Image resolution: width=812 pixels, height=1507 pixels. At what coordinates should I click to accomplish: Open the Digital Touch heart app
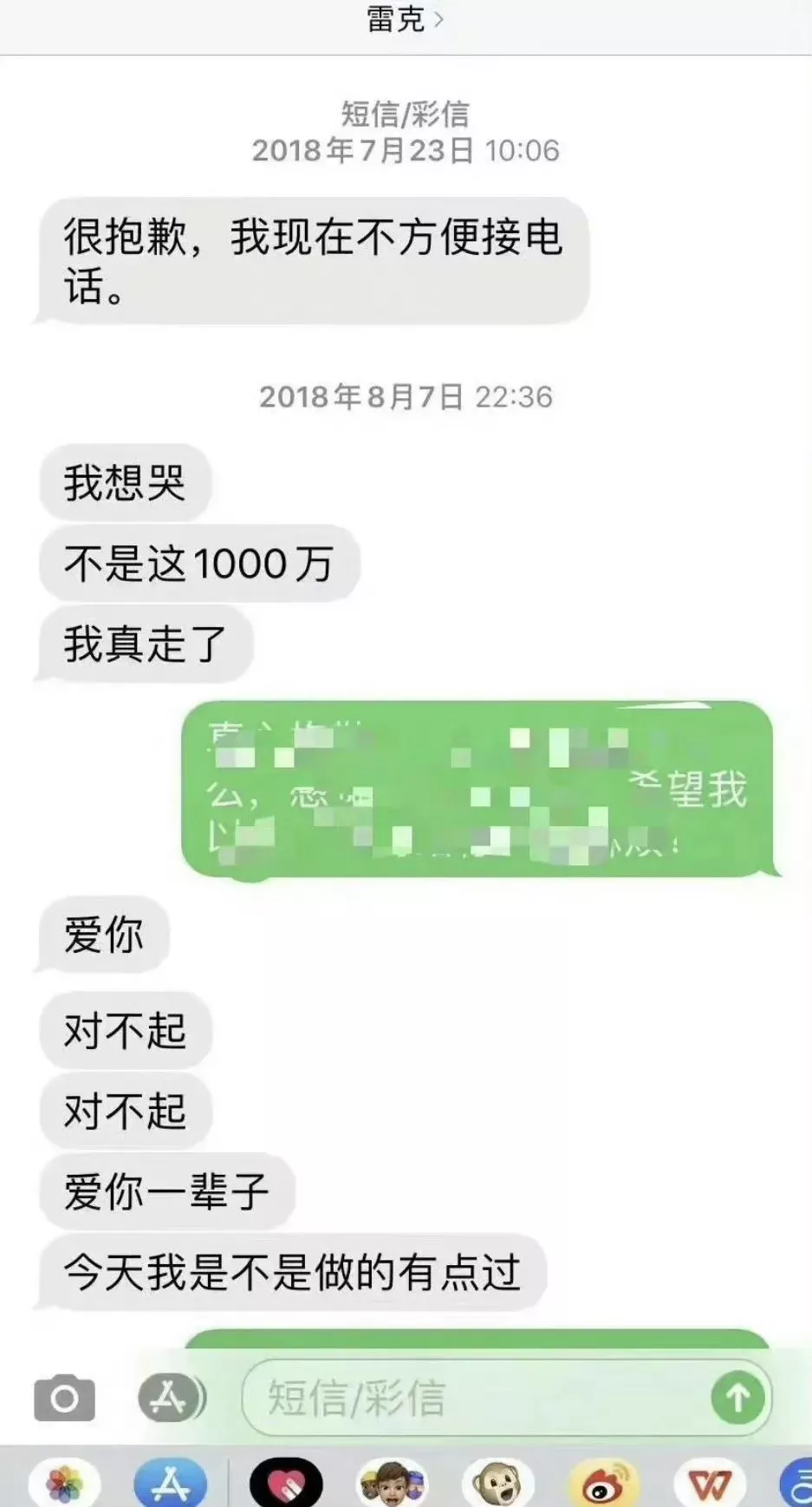[x=286, y=1484]
